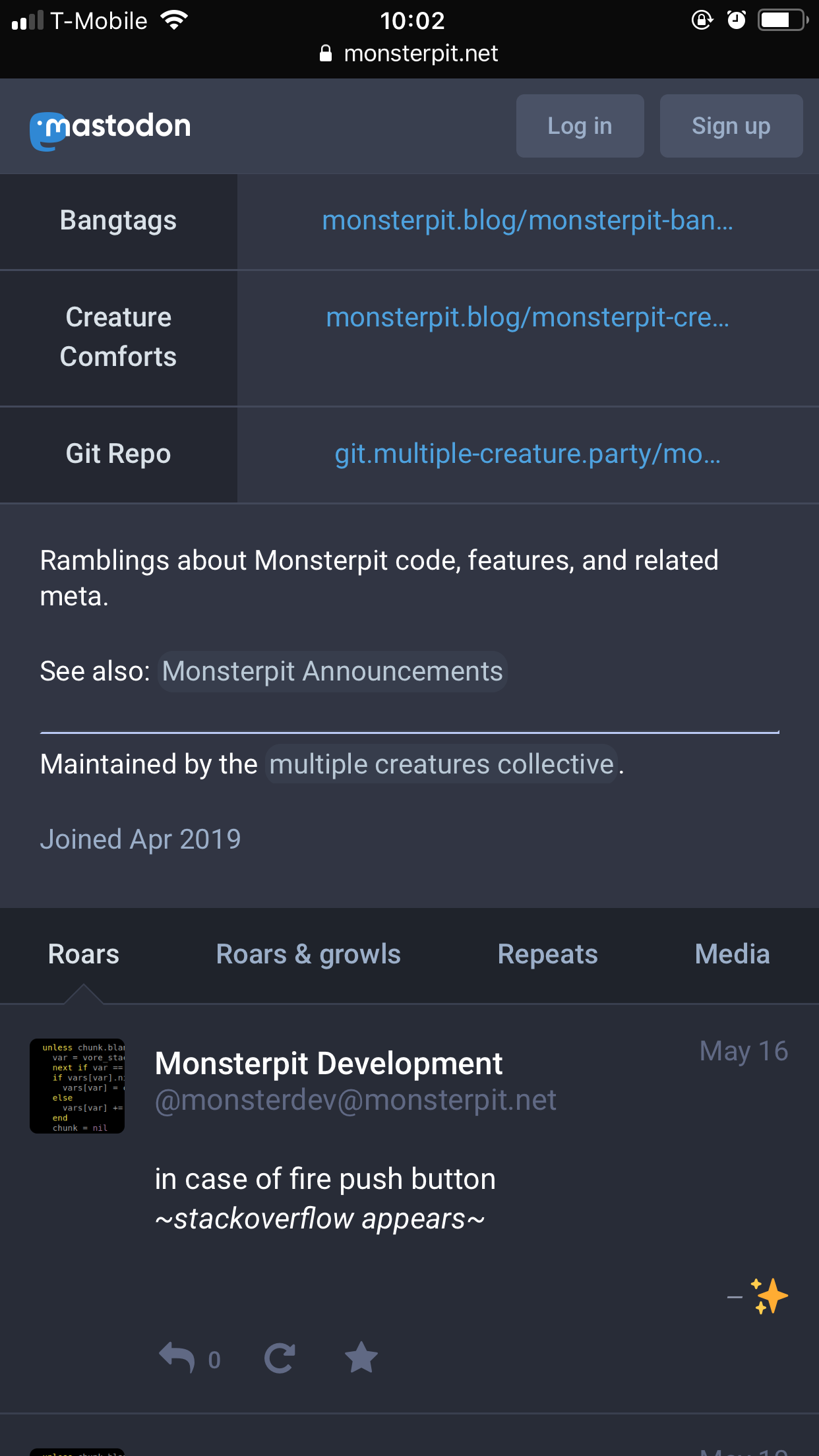Reply to the fire push button post
Image resolution: width=819 pixels, height=1456 pixels.
(177, 1358)
